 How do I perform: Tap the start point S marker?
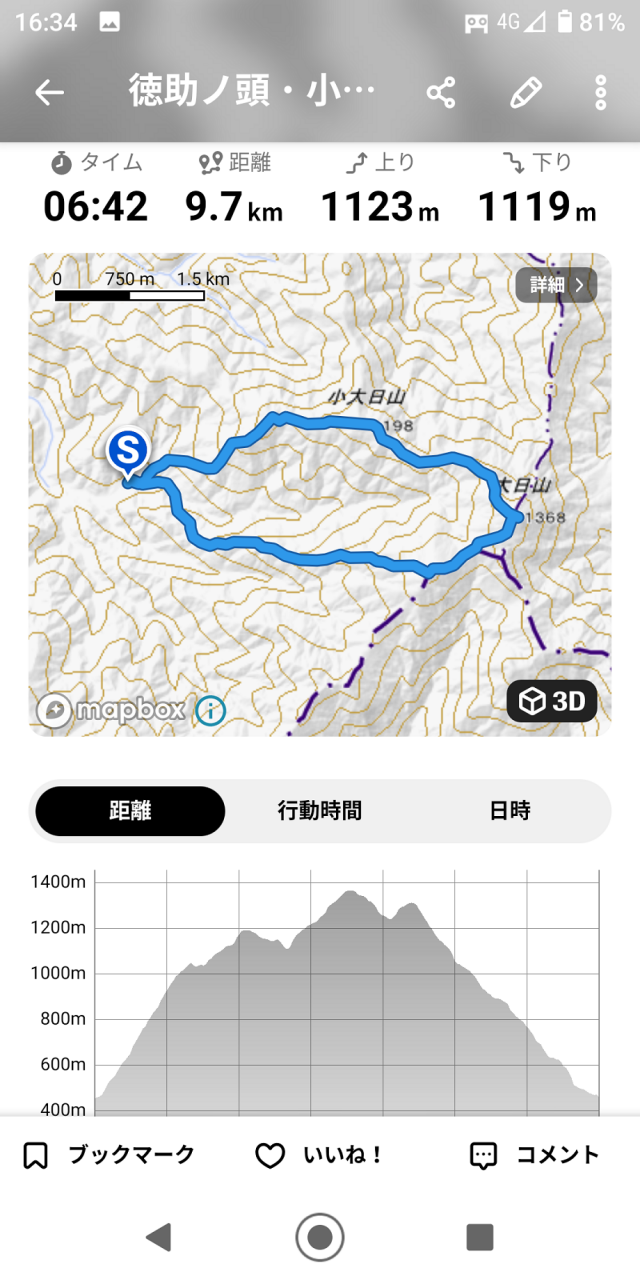coord(128,452)
